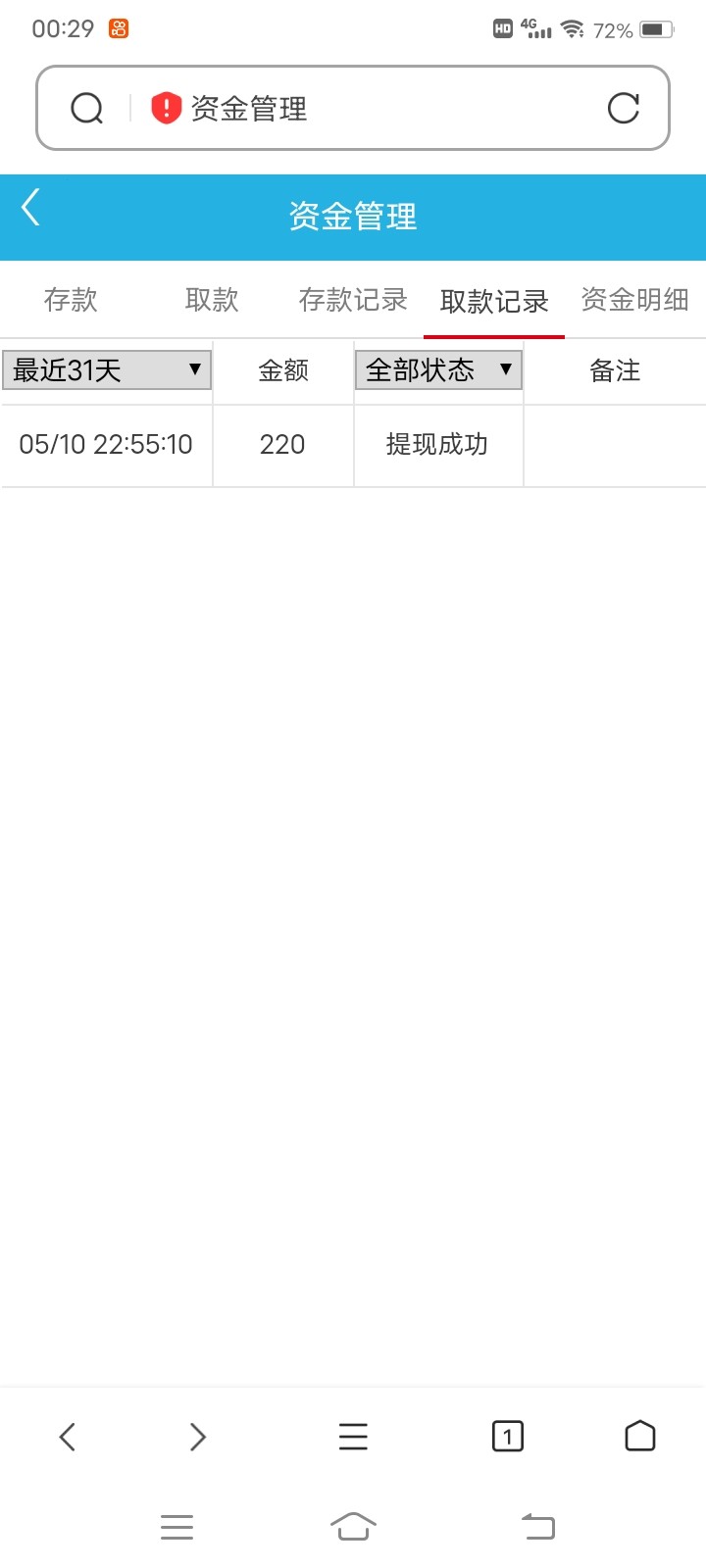This screenshot has height=1568, width=706.
Task: Click the magnifier search icon
Action: pos(87,108)
